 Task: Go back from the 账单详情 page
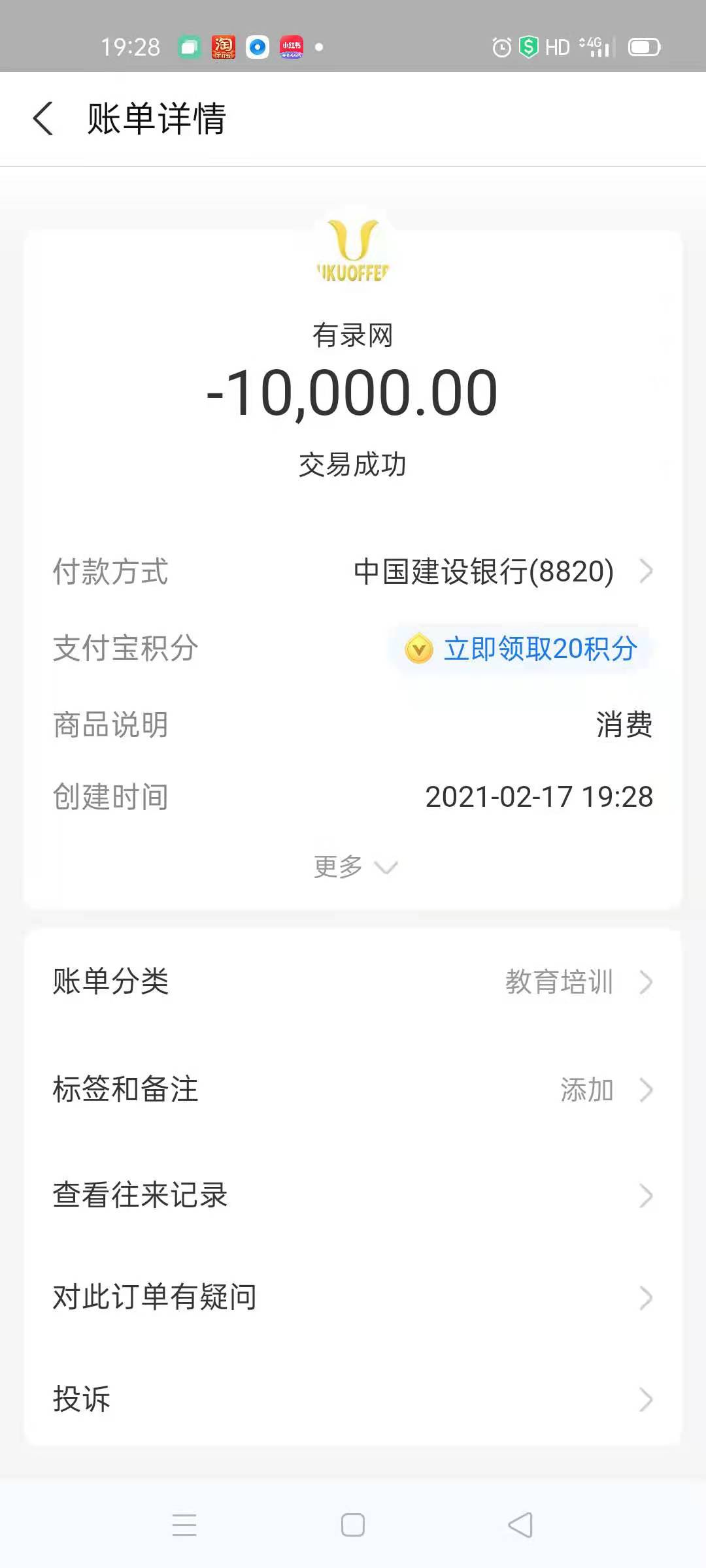point(43,119)
